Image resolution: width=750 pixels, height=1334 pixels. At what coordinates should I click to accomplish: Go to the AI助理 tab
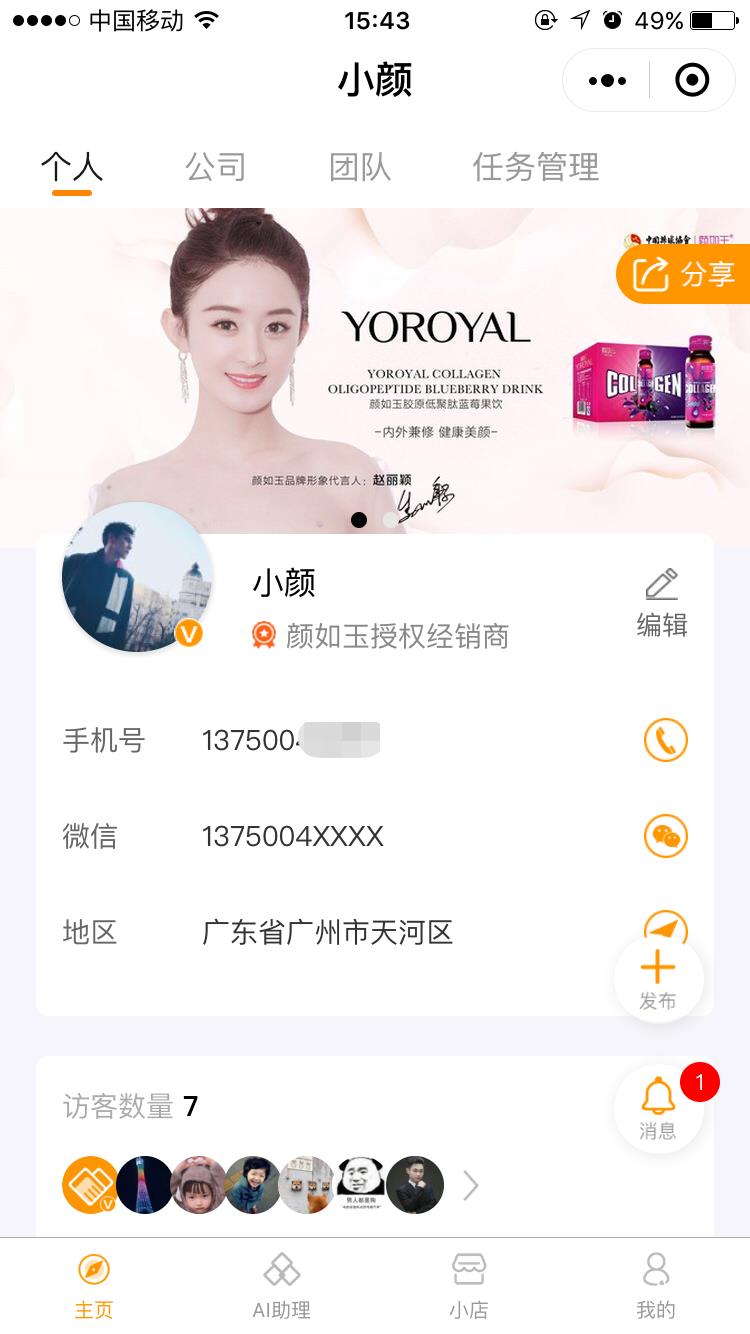coord(281,1285)
